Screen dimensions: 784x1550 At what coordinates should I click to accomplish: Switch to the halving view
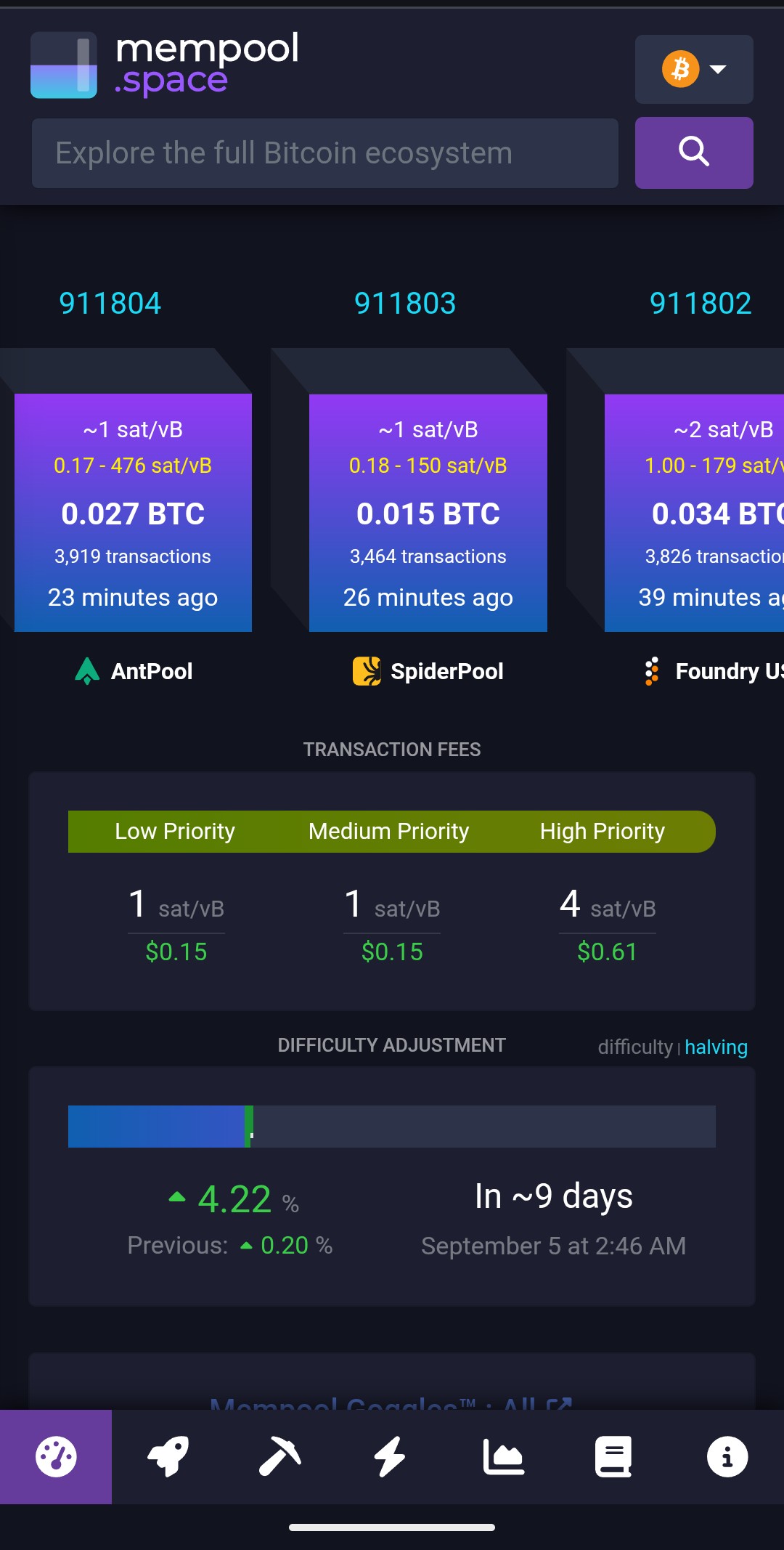click(x=716, y=1047)
